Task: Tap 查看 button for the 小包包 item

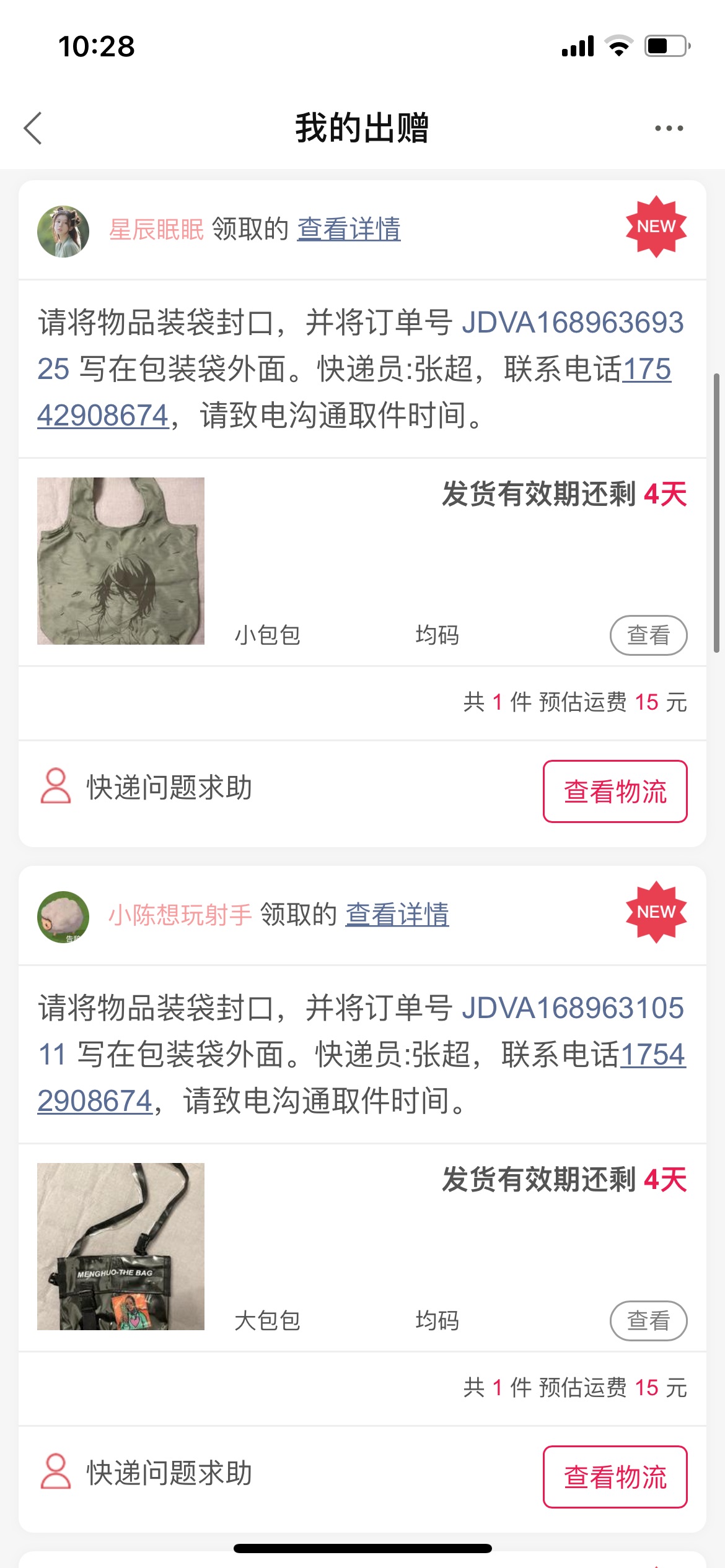Action: (x=648, y=635)
